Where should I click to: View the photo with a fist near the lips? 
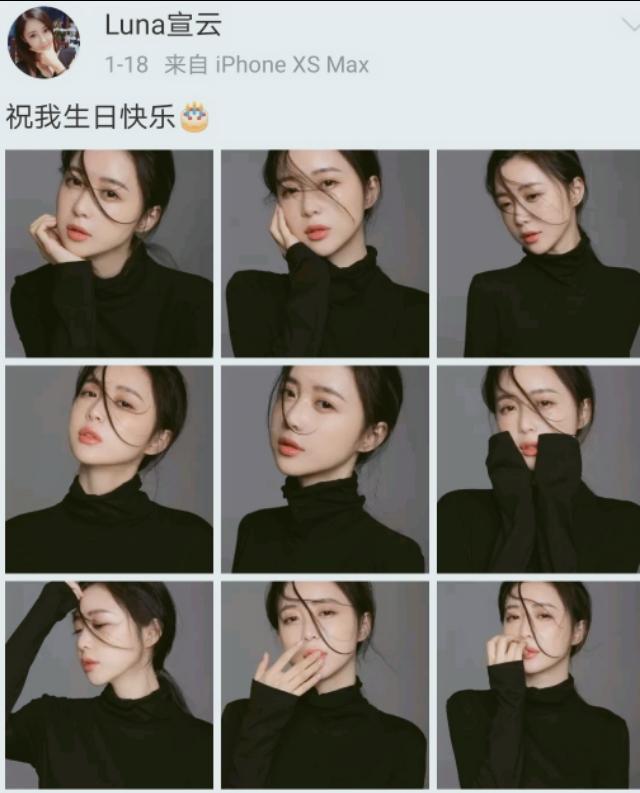pos(539,685)
